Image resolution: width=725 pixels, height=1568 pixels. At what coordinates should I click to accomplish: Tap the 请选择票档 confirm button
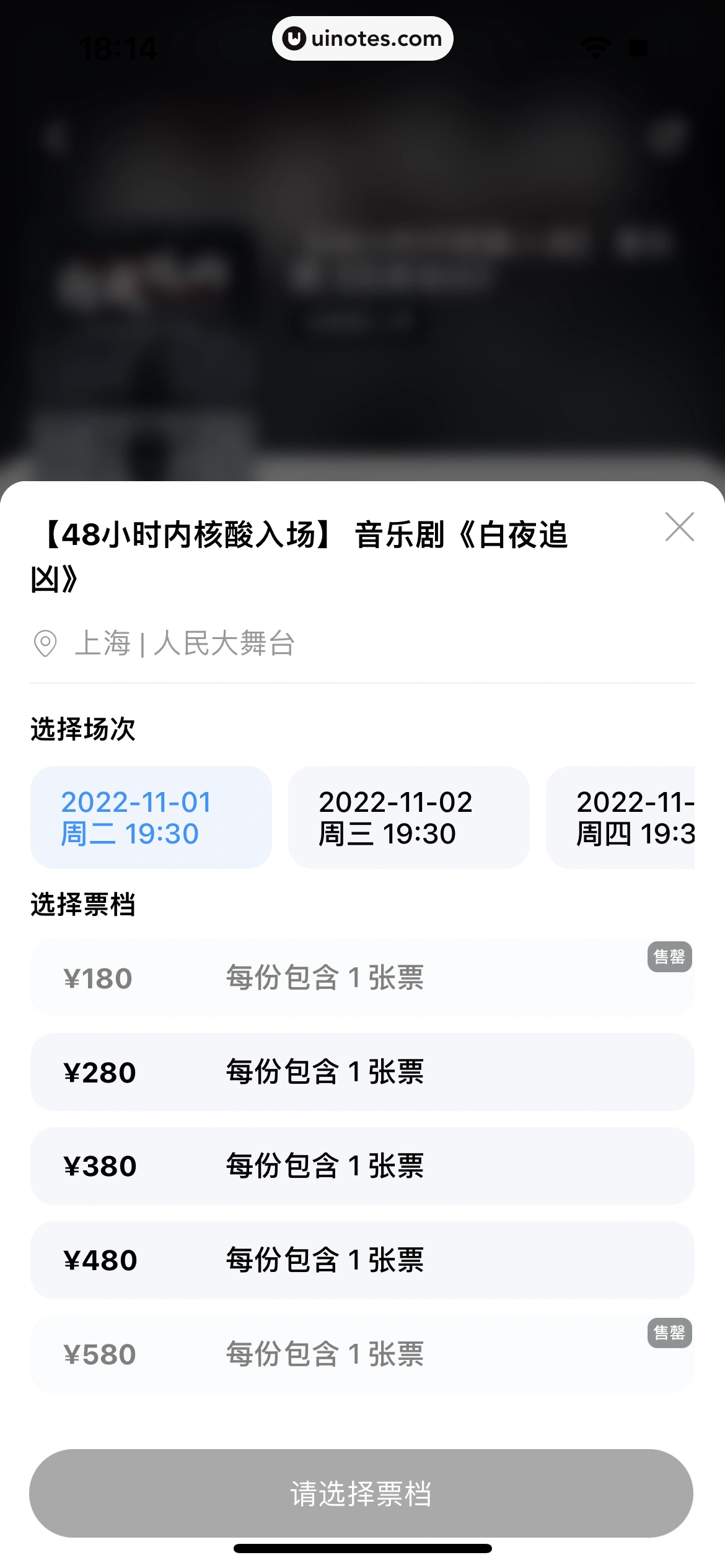[361, 1493]
